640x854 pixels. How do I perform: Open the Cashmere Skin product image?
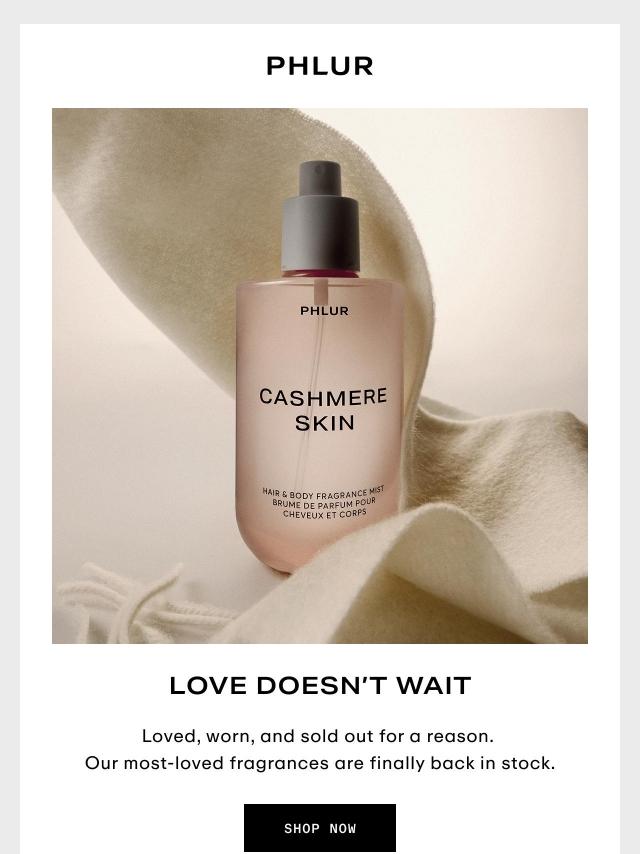(320, 376)
